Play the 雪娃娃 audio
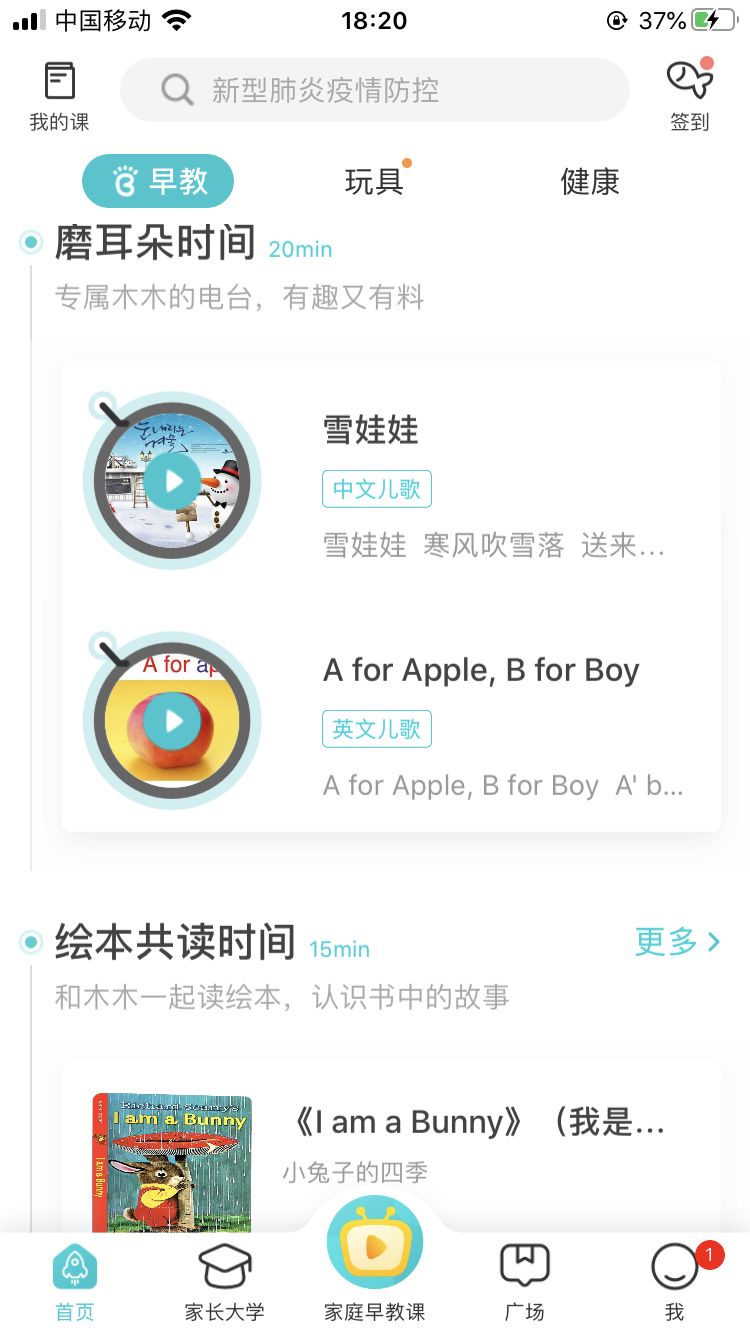The width and height of the screenshot is (750, 1334). (x=172, y=480)
